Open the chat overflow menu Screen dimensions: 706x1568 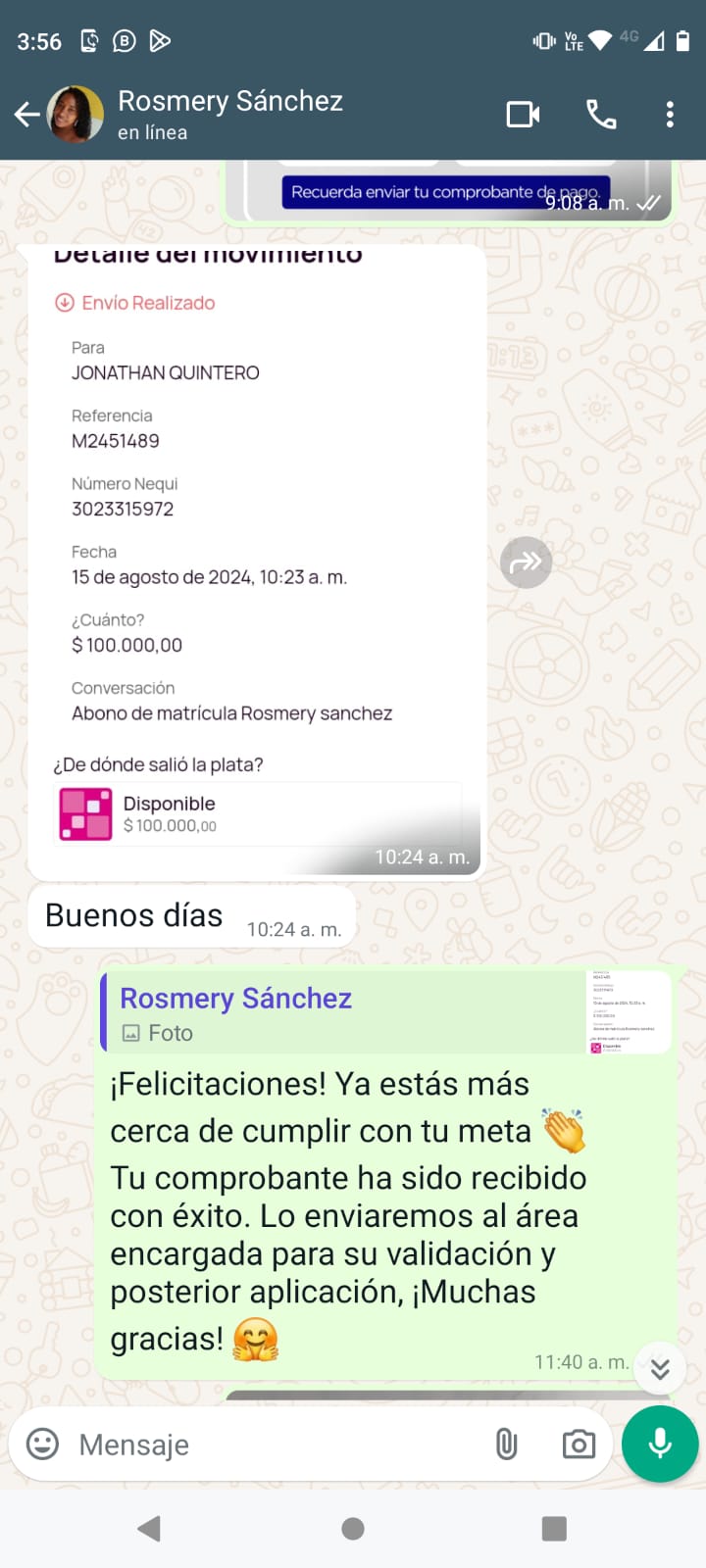[x=670, y=115]
